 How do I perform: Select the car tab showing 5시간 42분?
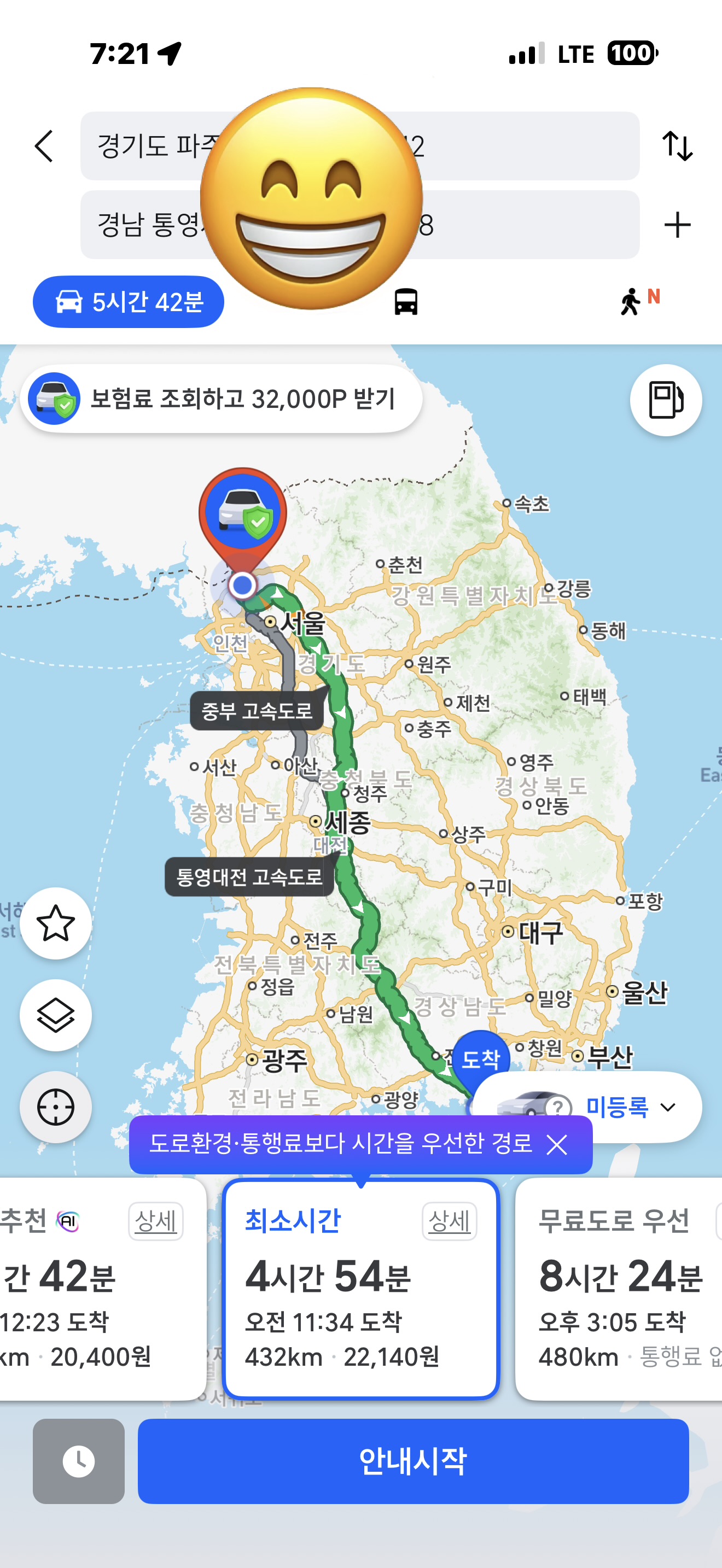(129, 302)
